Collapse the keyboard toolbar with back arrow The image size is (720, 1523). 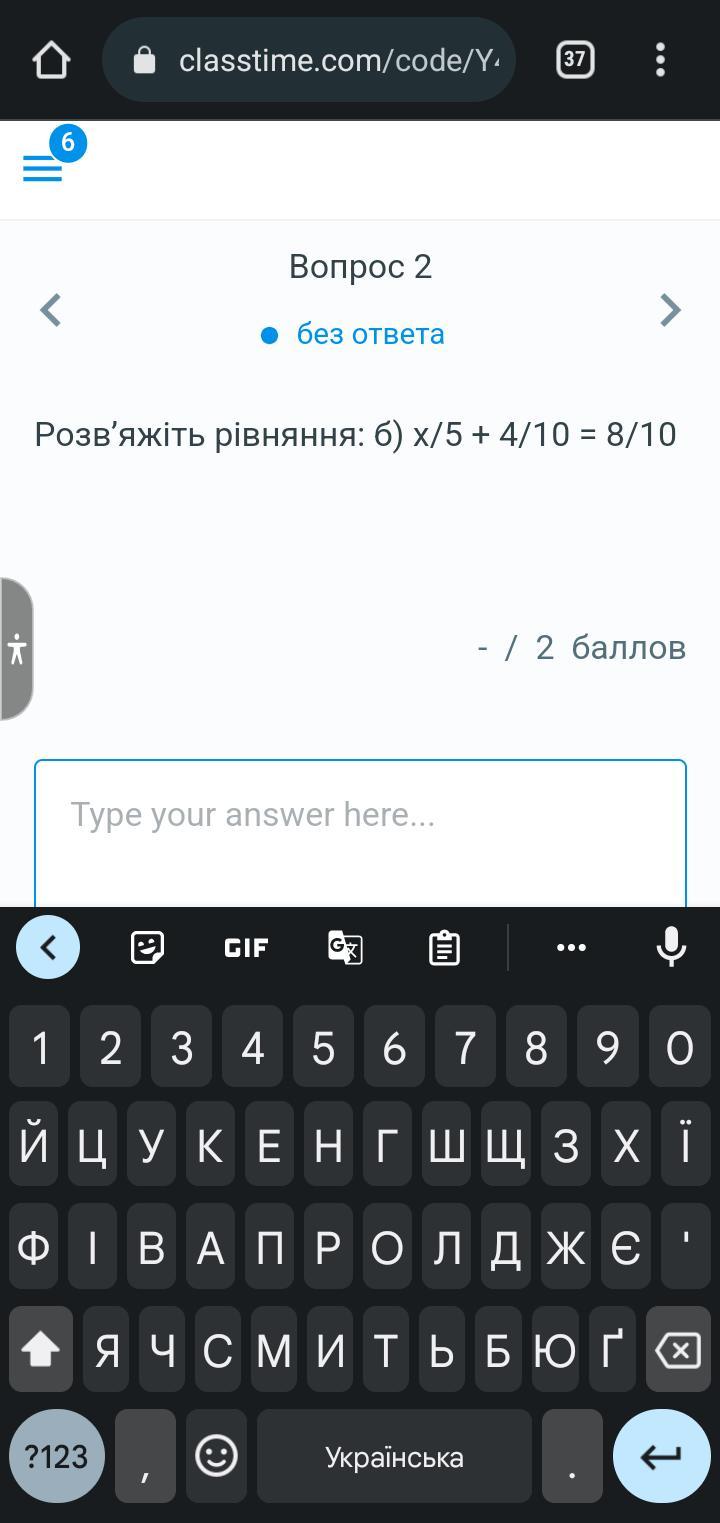pos(48,947)
